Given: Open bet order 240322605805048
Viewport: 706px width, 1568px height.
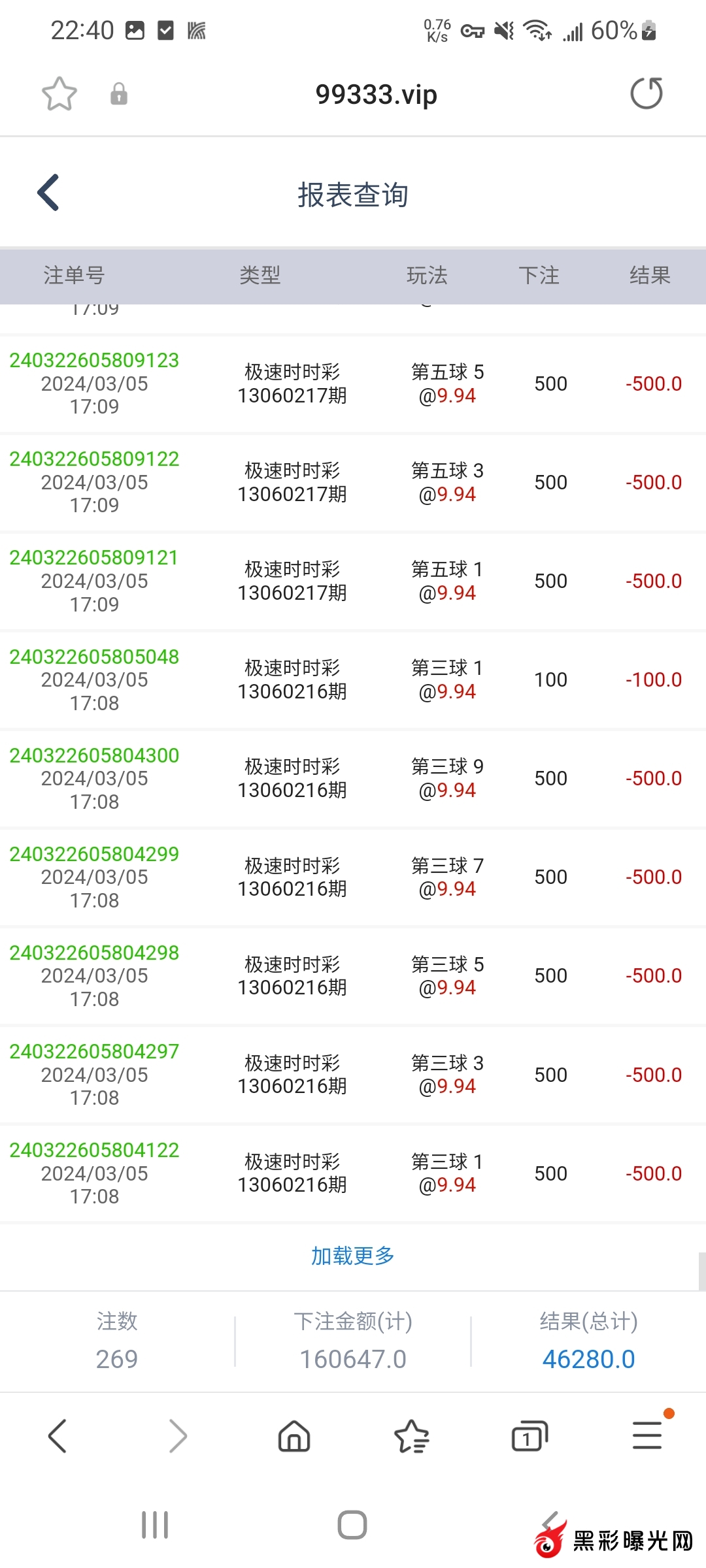Looking at the screenshot, I should pyautogui.click(x=94, y=657).
